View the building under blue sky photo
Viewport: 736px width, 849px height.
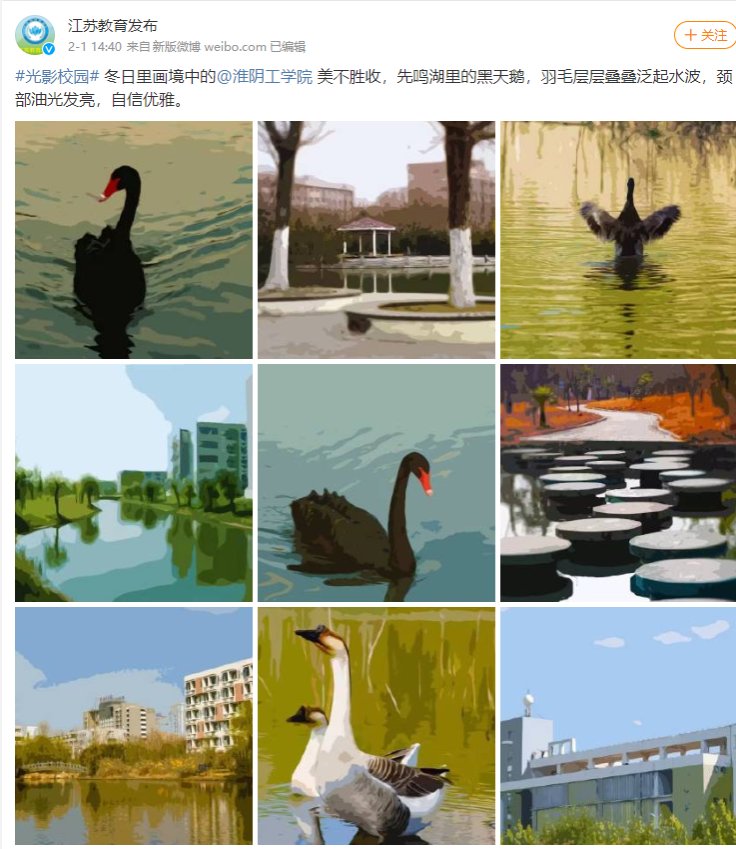click(x=618, y=726)
